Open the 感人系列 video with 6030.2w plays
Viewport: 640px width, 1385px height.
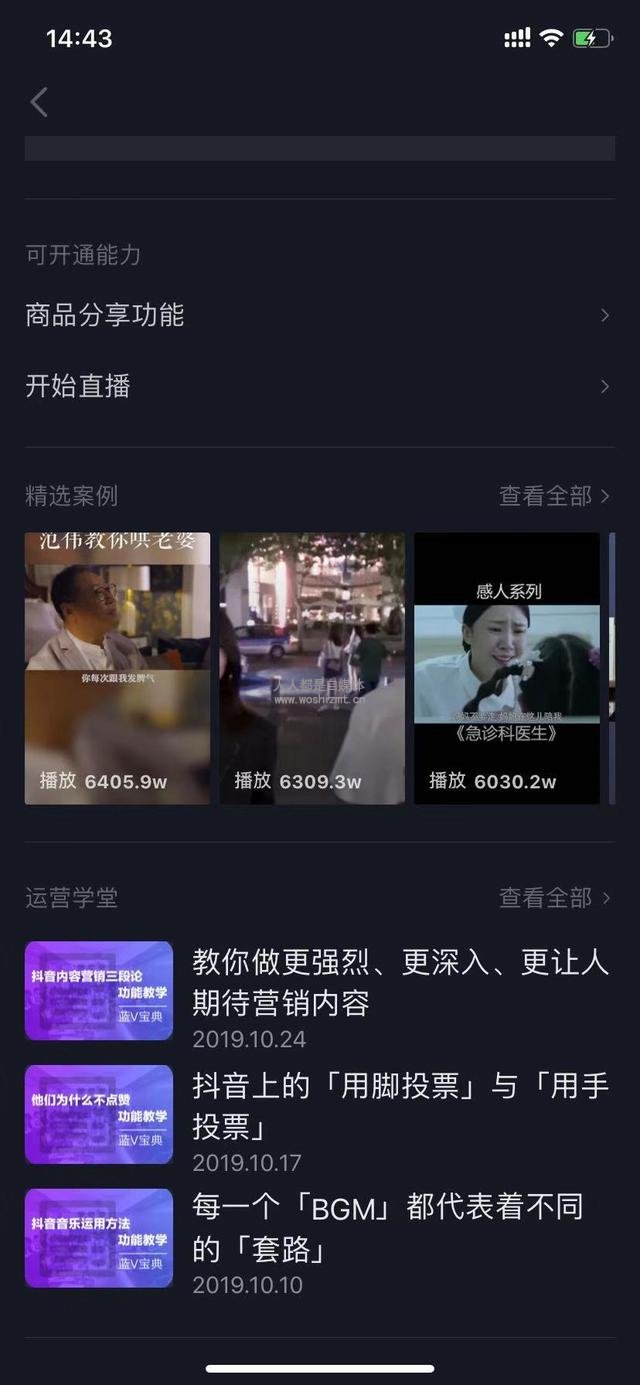pyautogui.click(x=507, y=668)
